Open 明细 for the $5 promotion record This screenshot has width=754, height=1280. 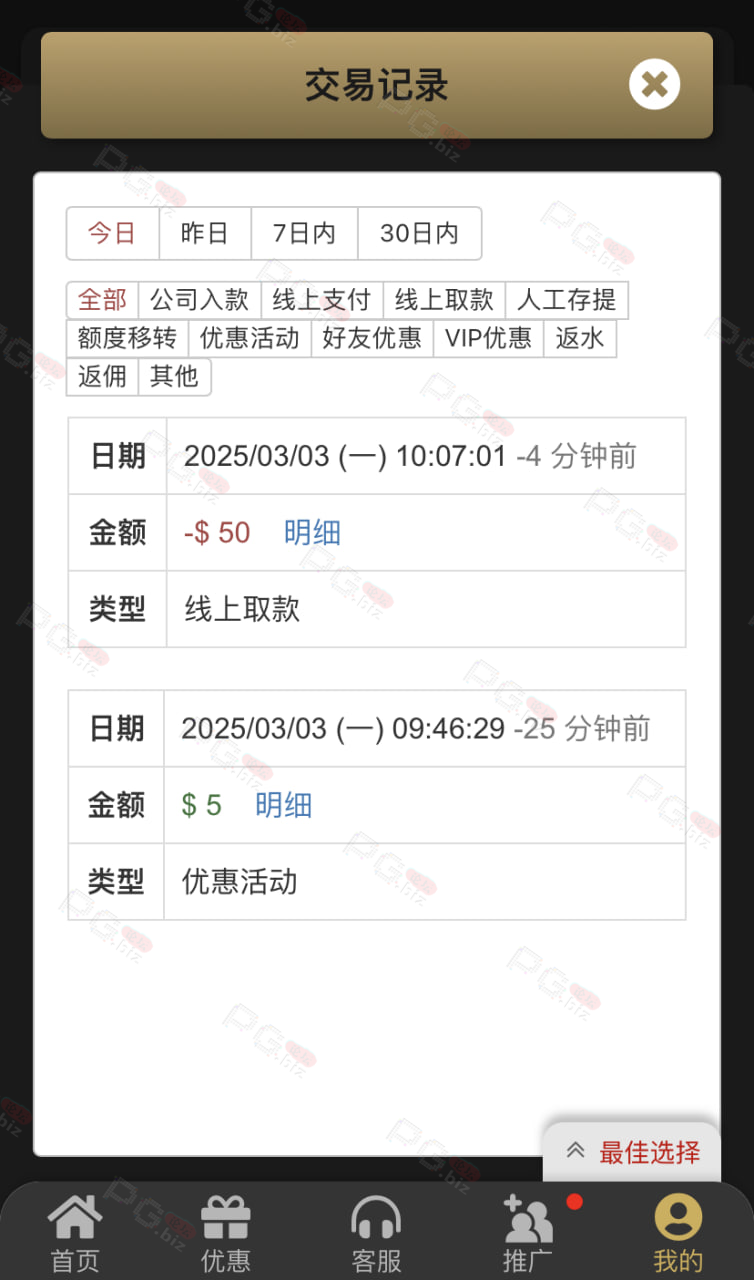pos(283,805)
